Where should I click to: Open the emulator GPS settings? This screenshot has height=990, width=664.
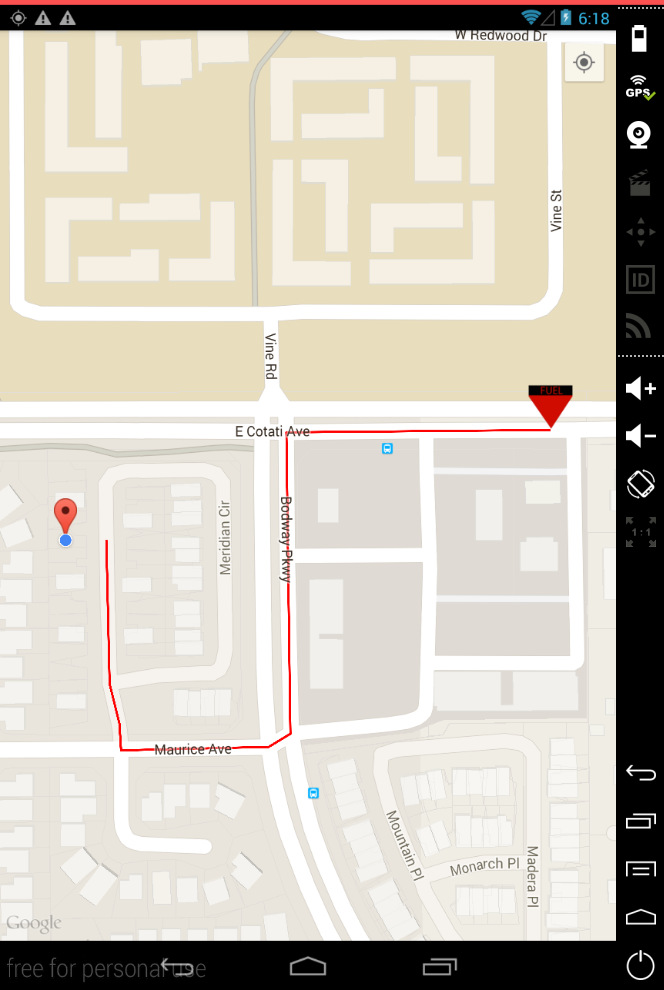click(640, 87)
